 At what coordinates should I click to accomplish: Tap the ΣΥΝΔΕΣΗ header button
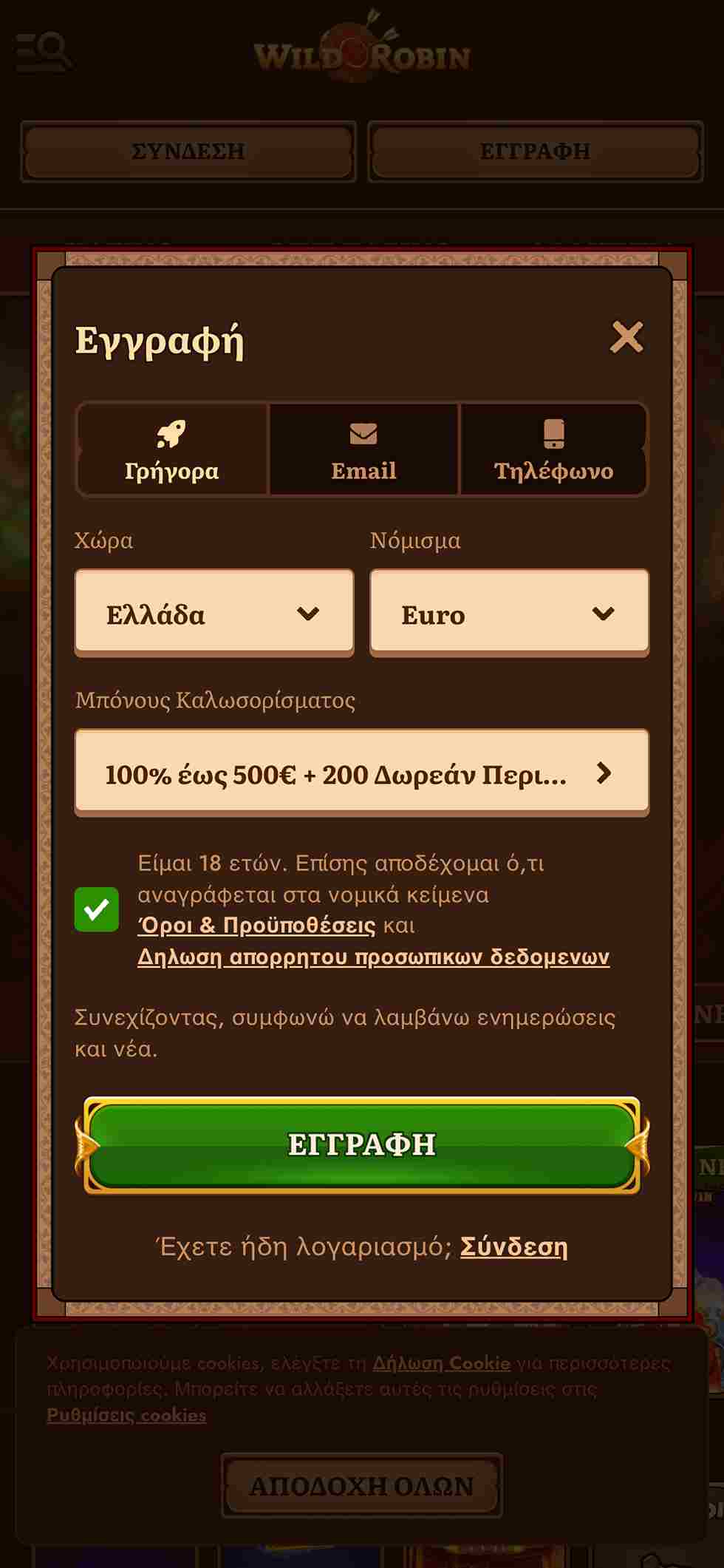tap(188, 152)
